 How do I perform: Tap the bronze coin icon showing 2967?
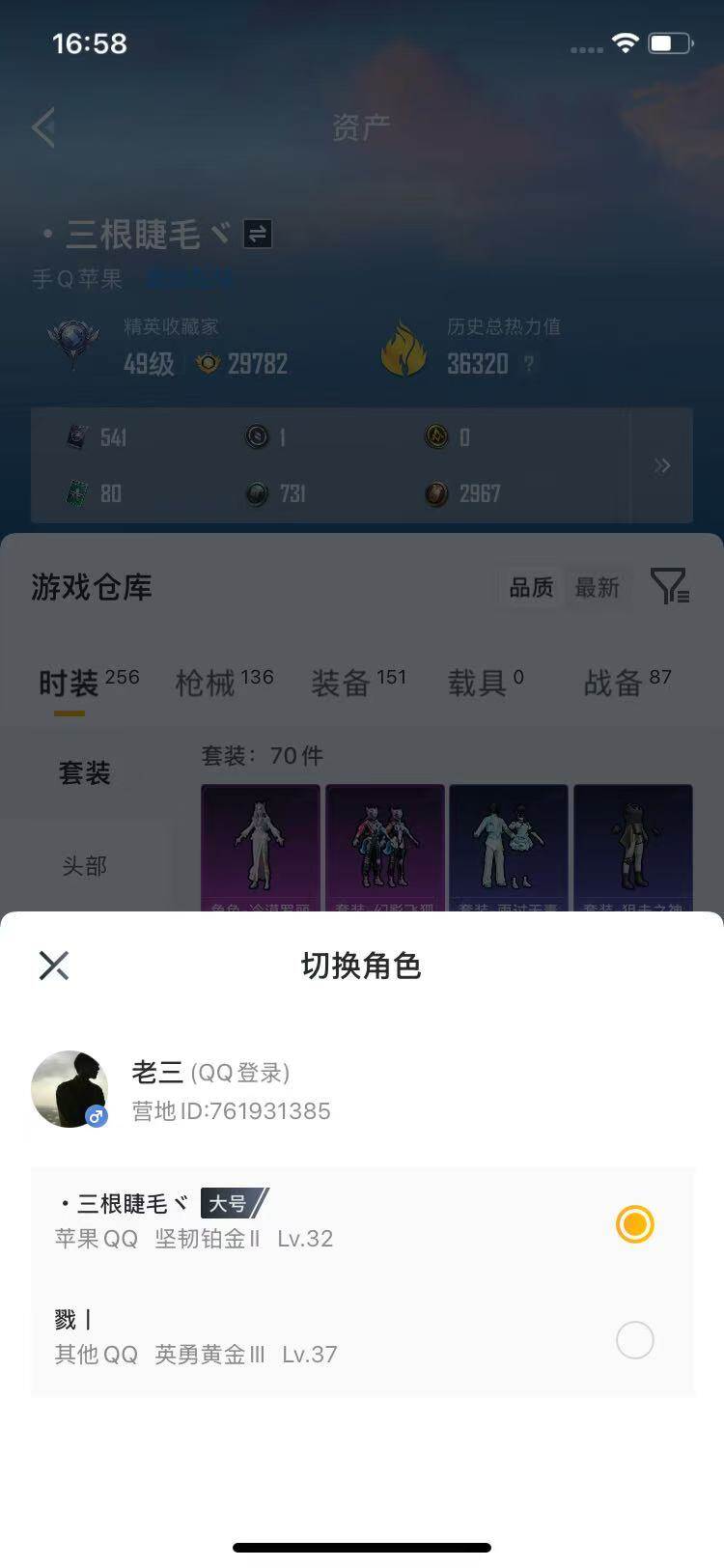(x=436, y=493)
